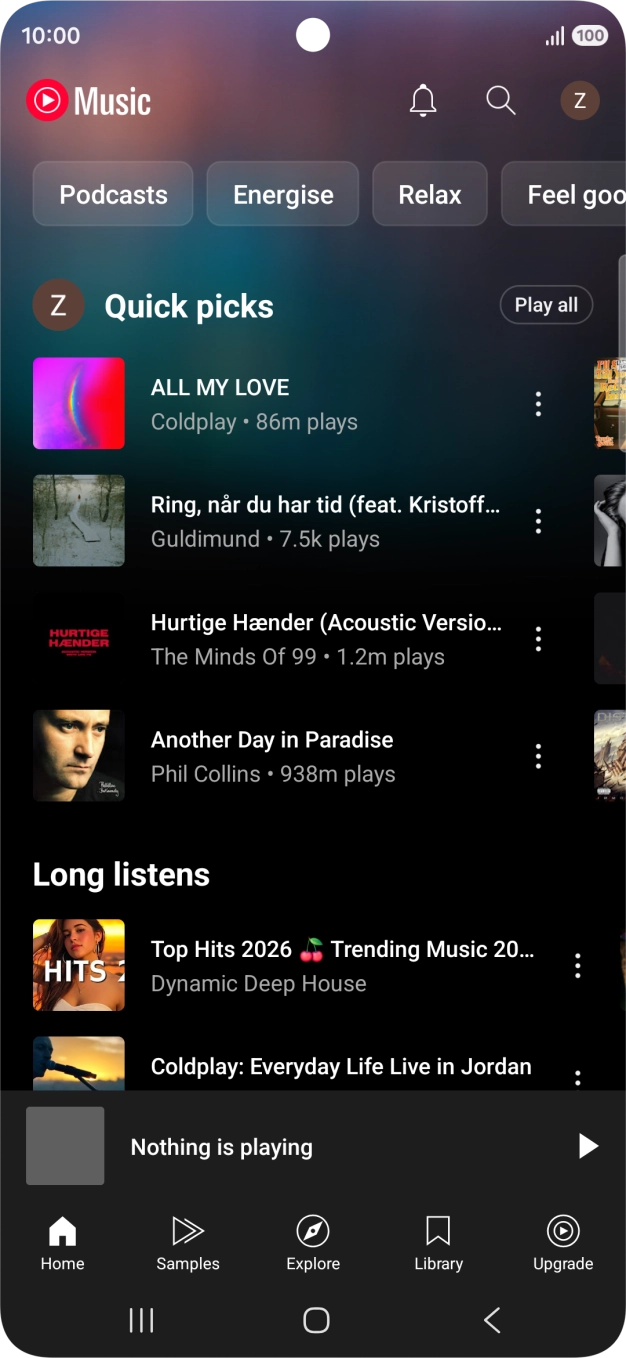
Task: Select the Podcasts chip
Action: click(x=113, y=194)
